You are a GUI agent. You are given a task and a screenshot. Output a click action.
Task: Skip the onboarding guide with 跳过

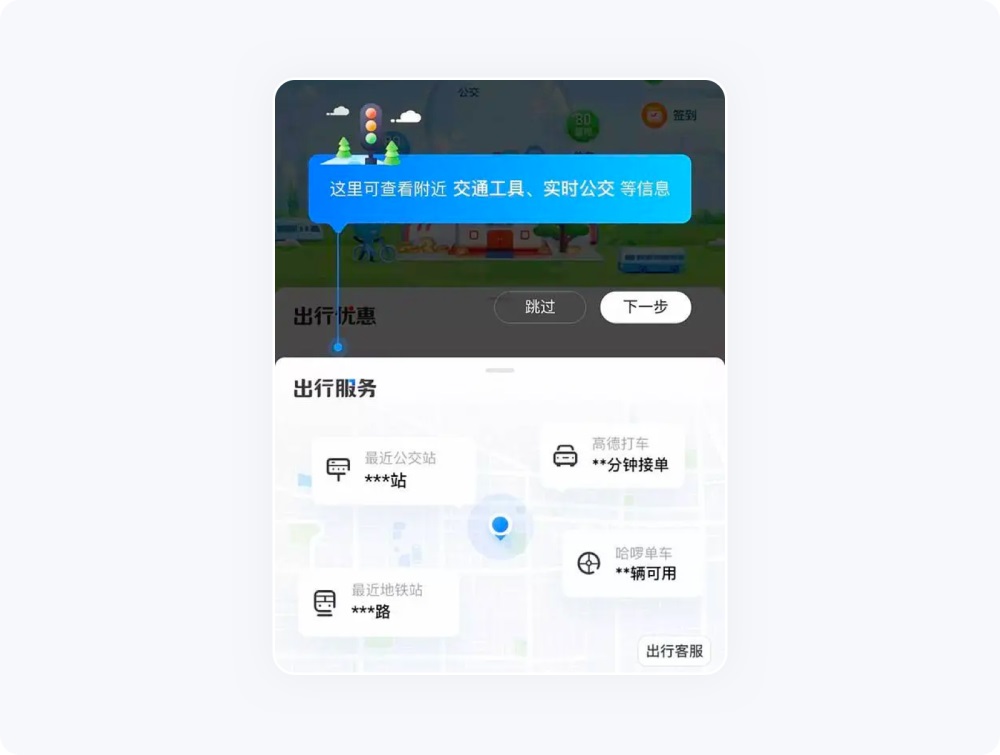coord(540,307)
